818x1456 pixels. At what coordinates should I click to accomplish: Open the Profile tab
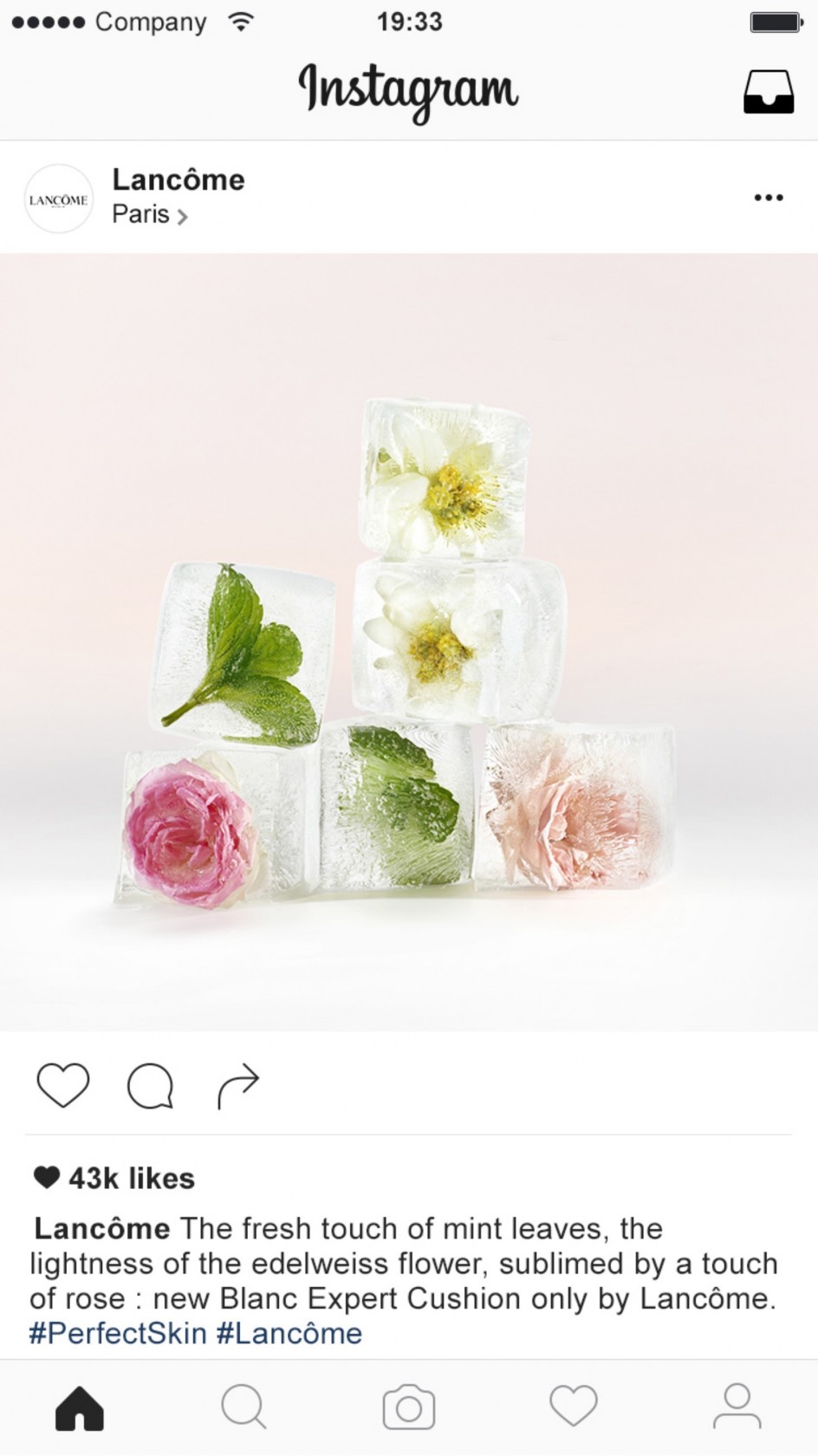click(x=737, y=1406)
